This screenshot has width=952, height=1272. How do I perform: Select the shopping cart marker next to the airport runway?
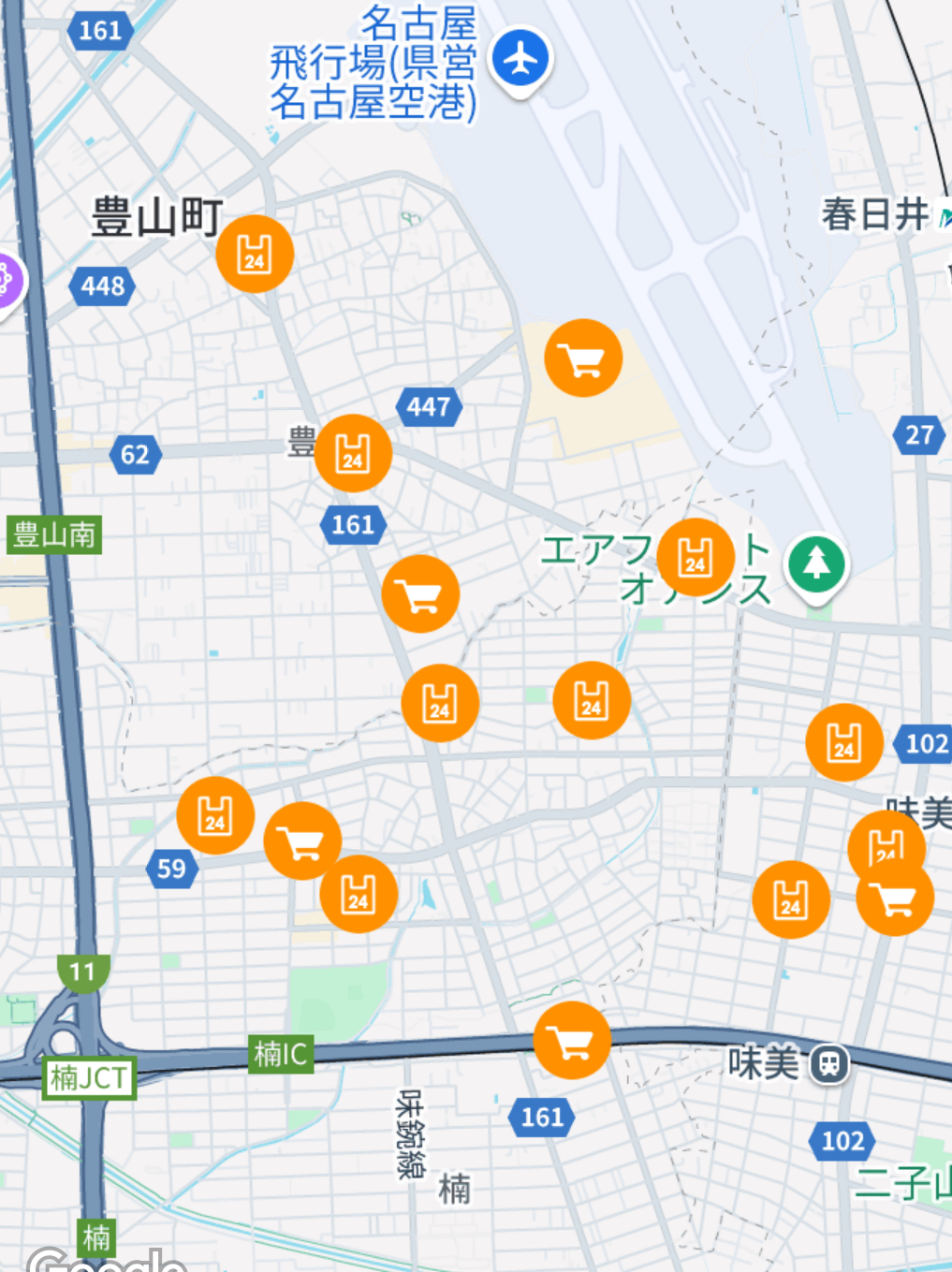point(583,358)
